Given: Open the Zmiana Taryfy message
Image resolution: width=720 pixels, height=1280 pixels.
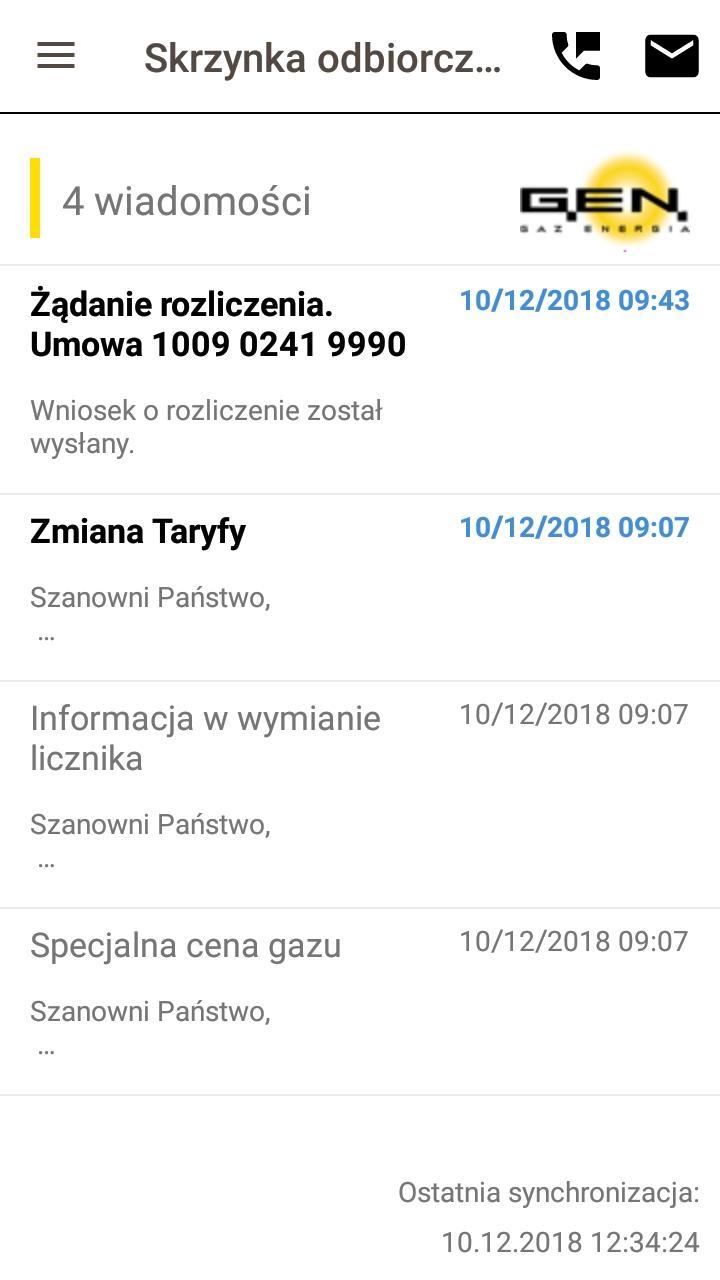Looking at the screenshot, I should 360,588.
